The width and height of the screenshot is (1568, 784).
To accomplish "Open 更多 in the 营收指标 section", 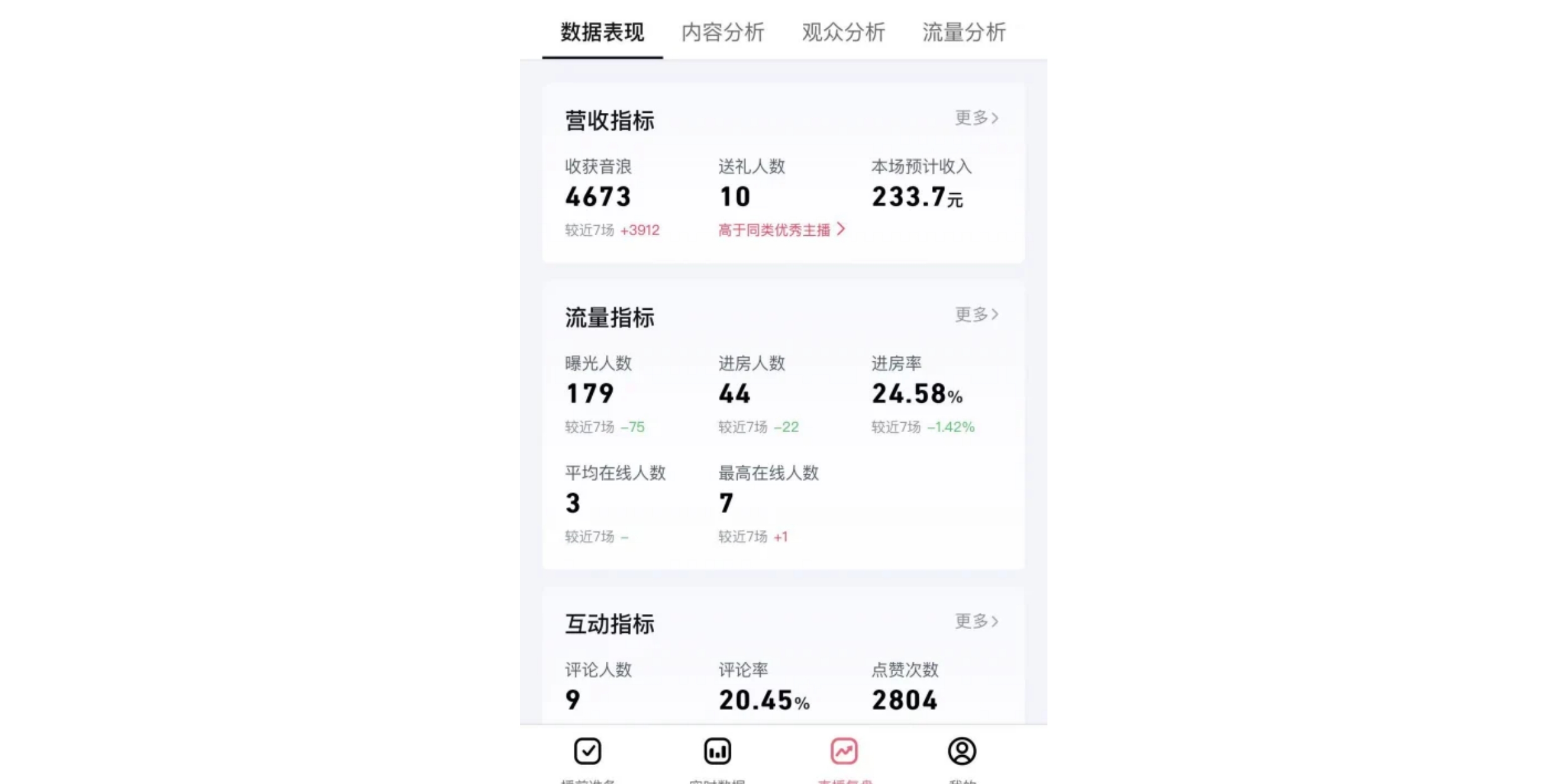I will pyautogui.click(x=976, y=118).
